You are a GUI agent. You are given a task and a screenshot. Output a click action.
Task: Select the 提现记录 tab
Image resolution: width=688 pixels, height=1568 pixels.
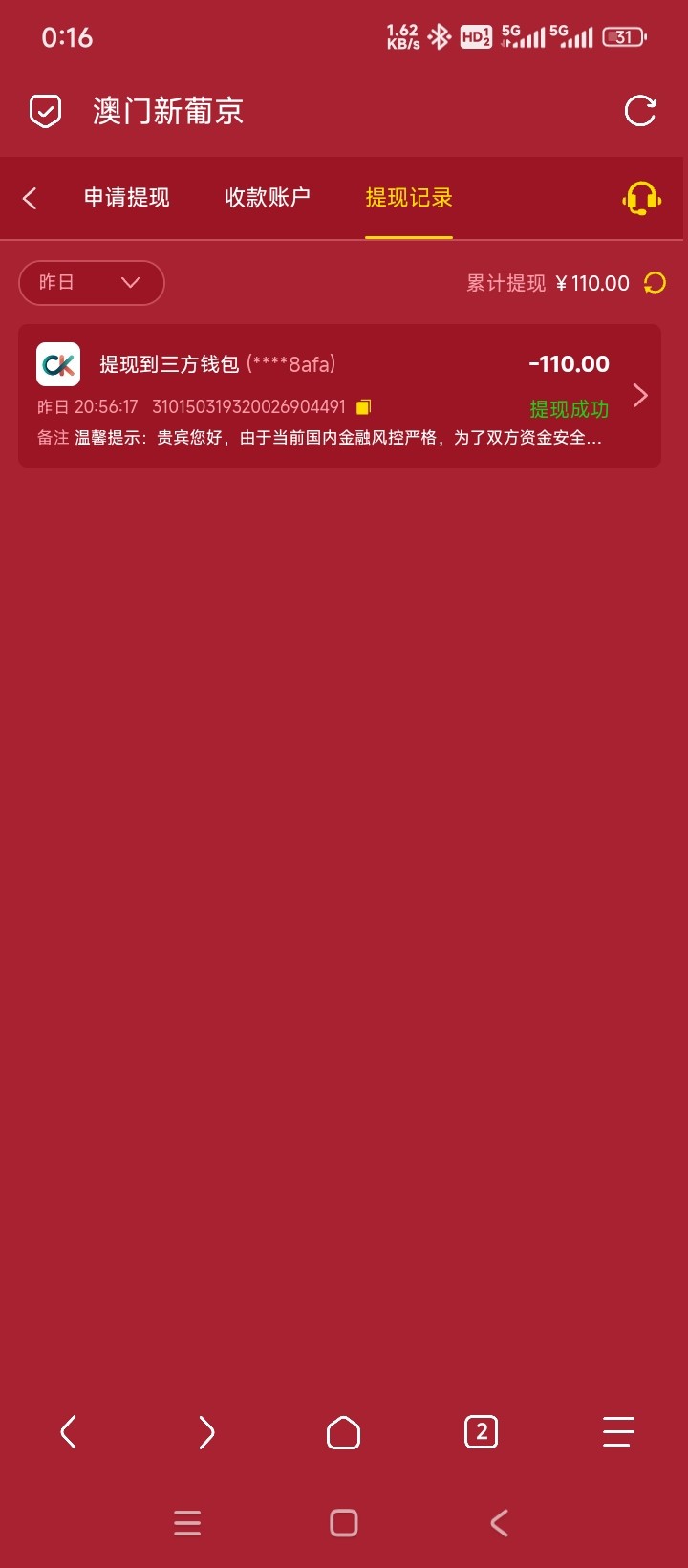point(409,198)
